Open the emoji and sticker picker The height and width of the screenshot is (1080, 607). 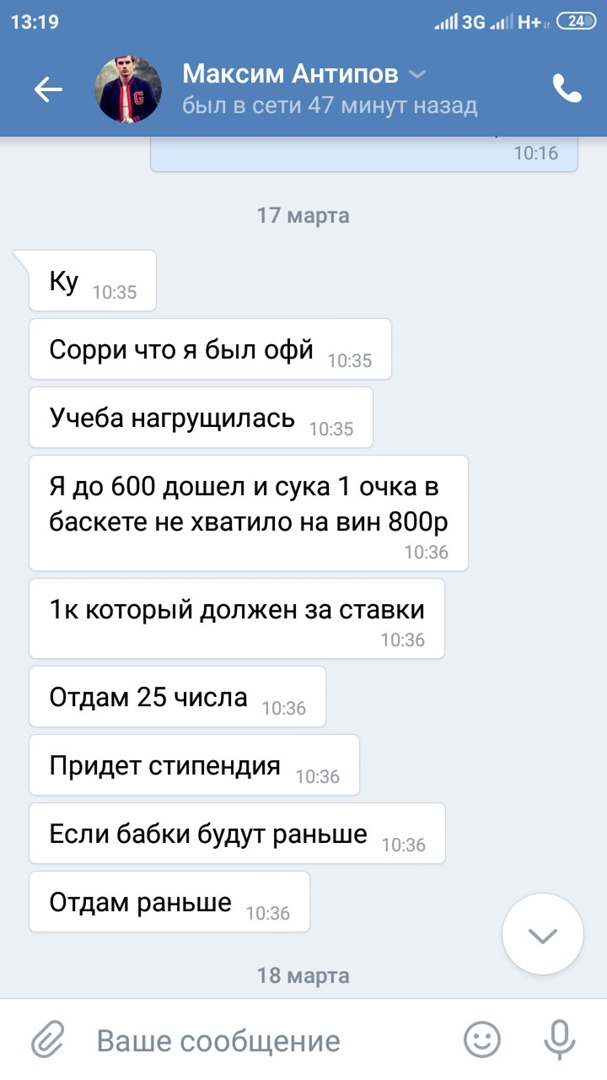pyautogui.click(x=482, y=1040)
